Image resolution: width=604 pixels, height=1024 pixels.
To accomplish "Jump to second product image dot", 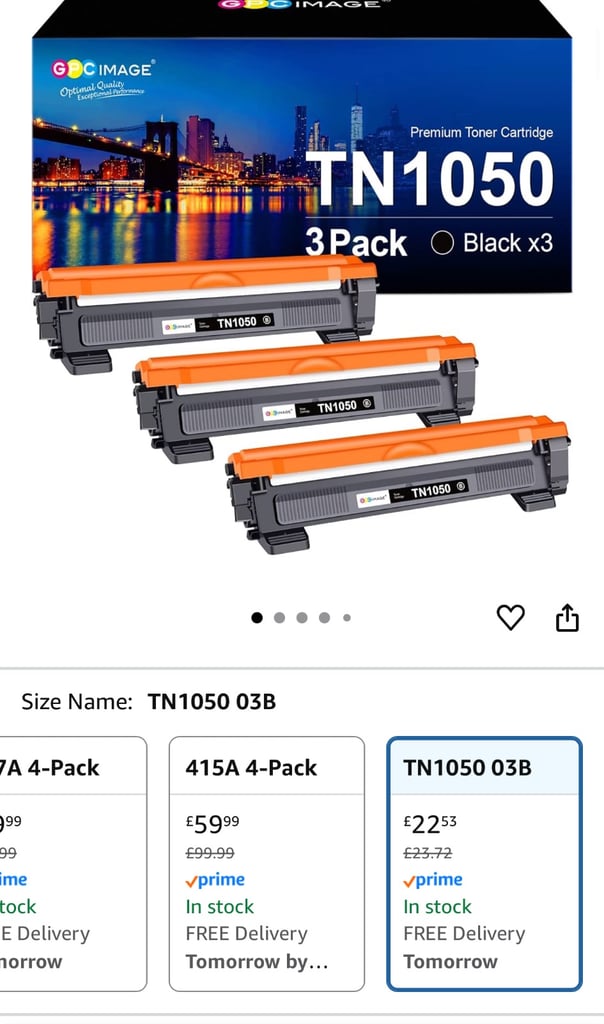I will click(279, 618).
